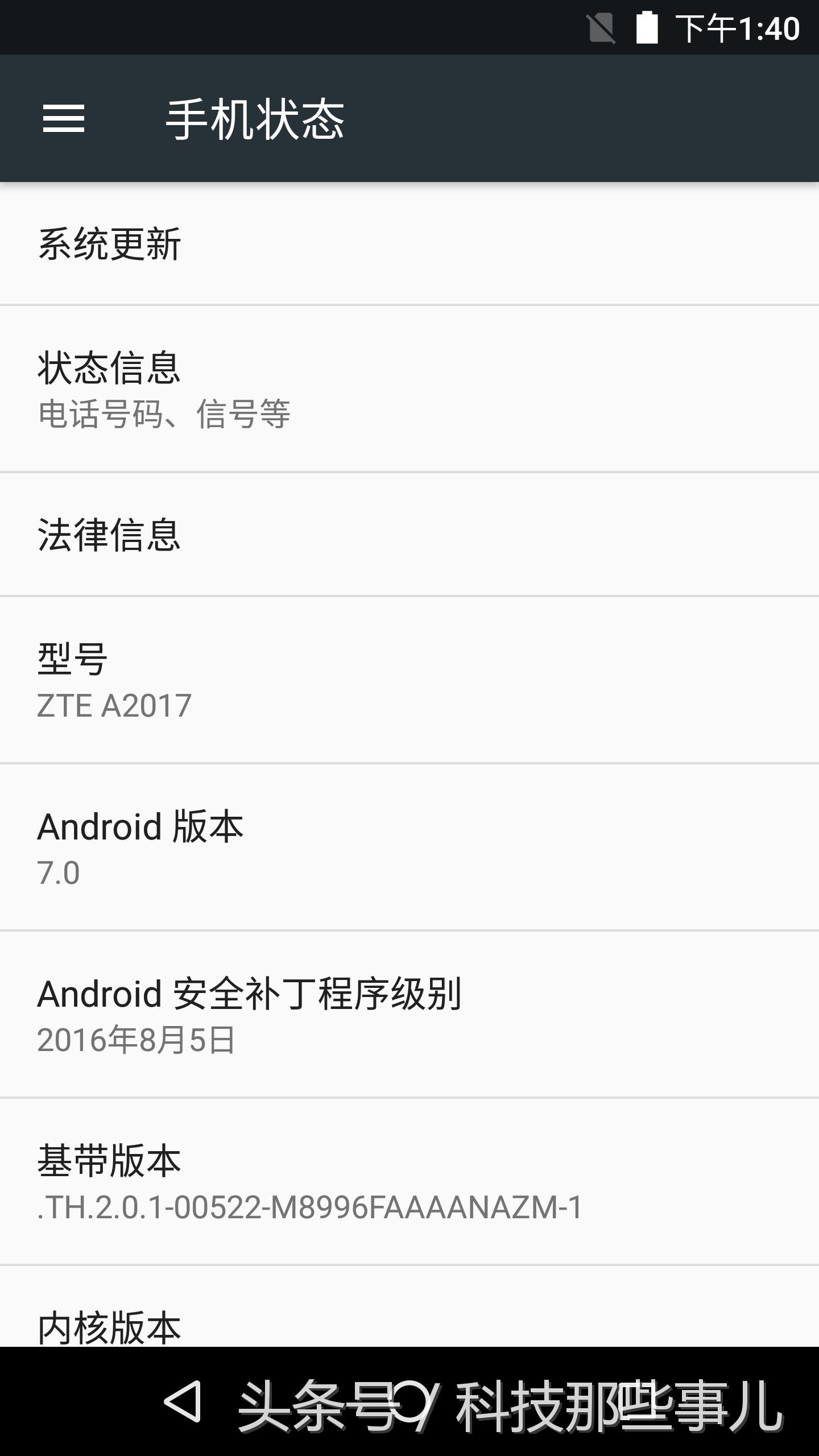Tap the battery status icon

(x=647, y=26)
